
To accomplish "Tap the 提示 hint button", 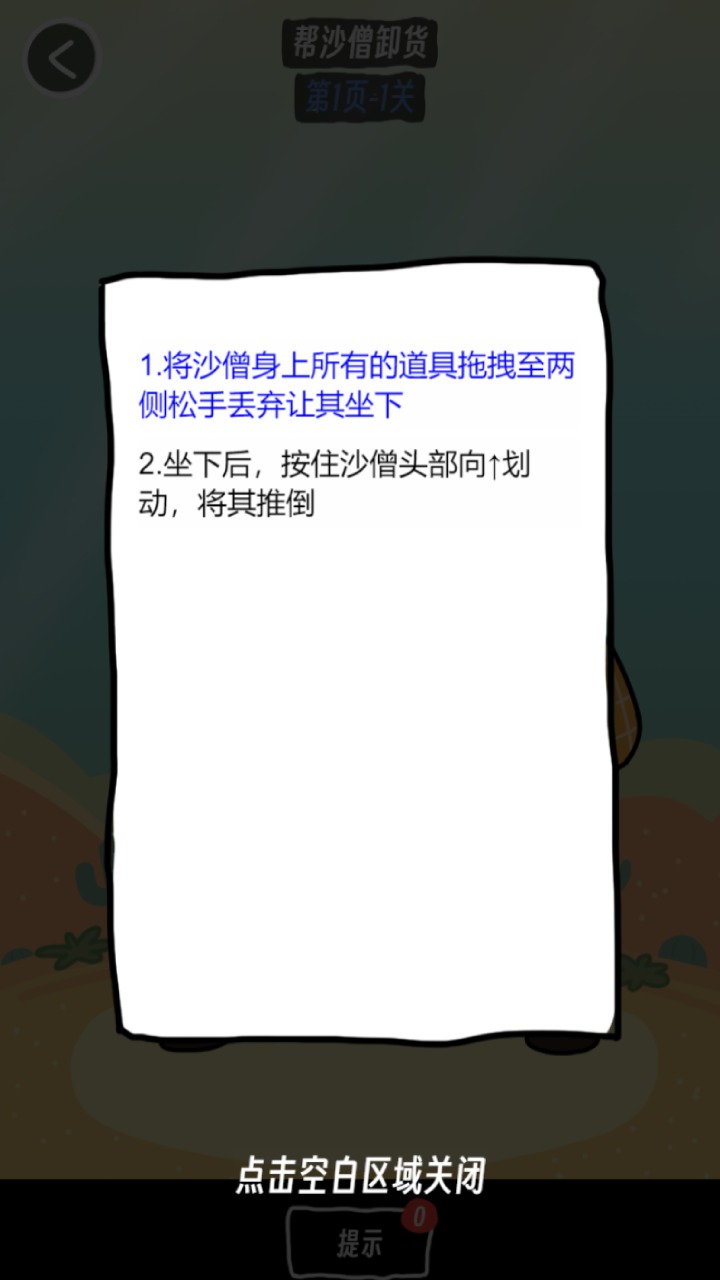I will (359, 1244).
